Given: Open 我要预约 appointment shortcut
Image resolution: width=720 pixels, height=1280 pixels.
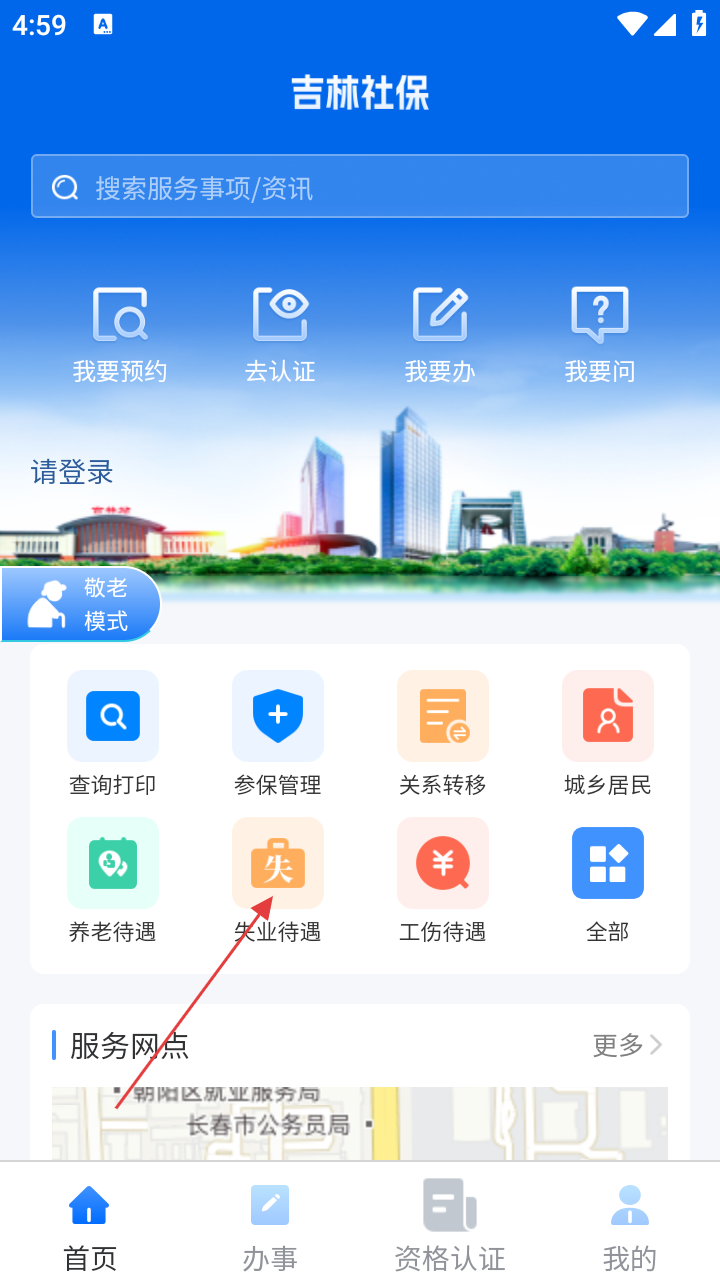Looking at the screenshot, I should click(x=120, y=335).
